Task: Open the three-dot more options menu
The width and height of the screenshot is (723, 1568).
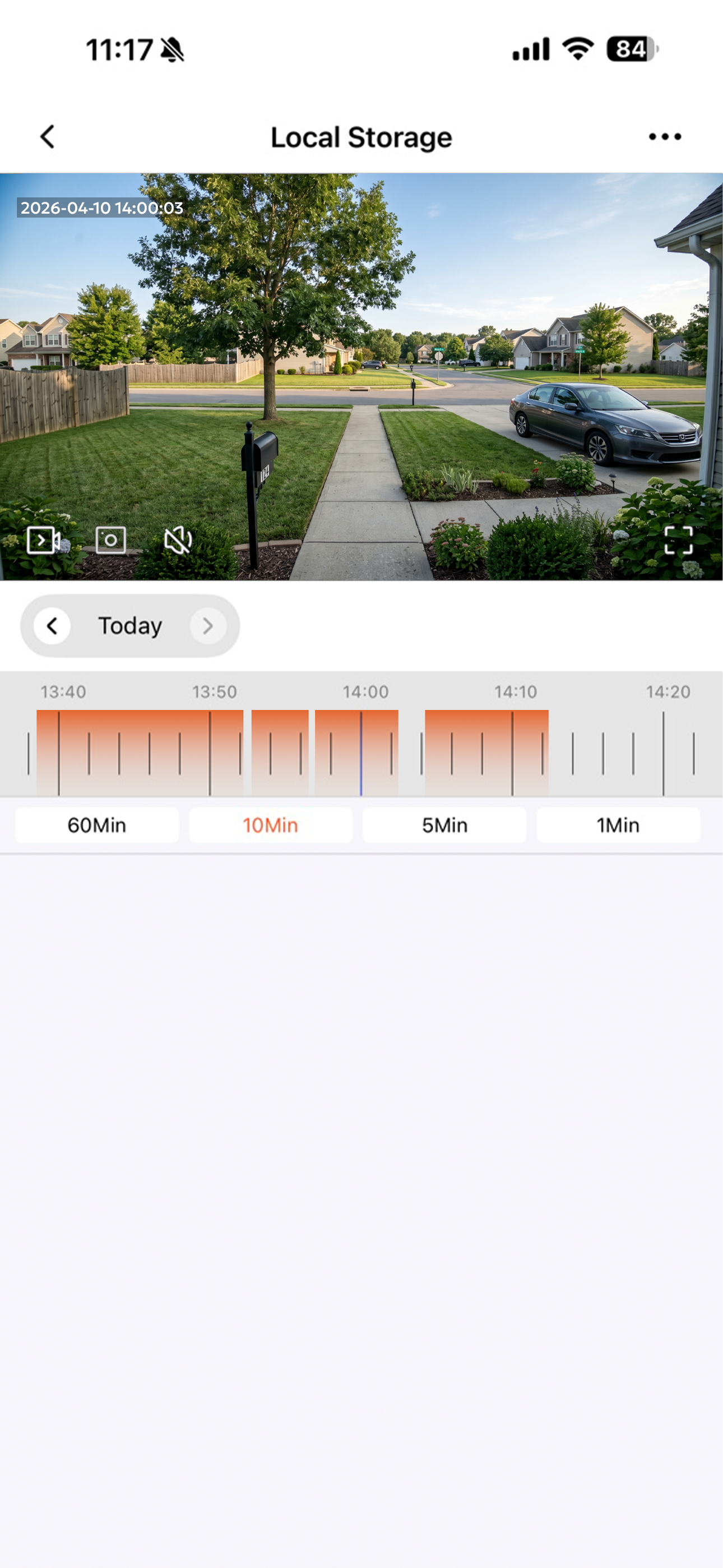Action: tap(665, 137)
